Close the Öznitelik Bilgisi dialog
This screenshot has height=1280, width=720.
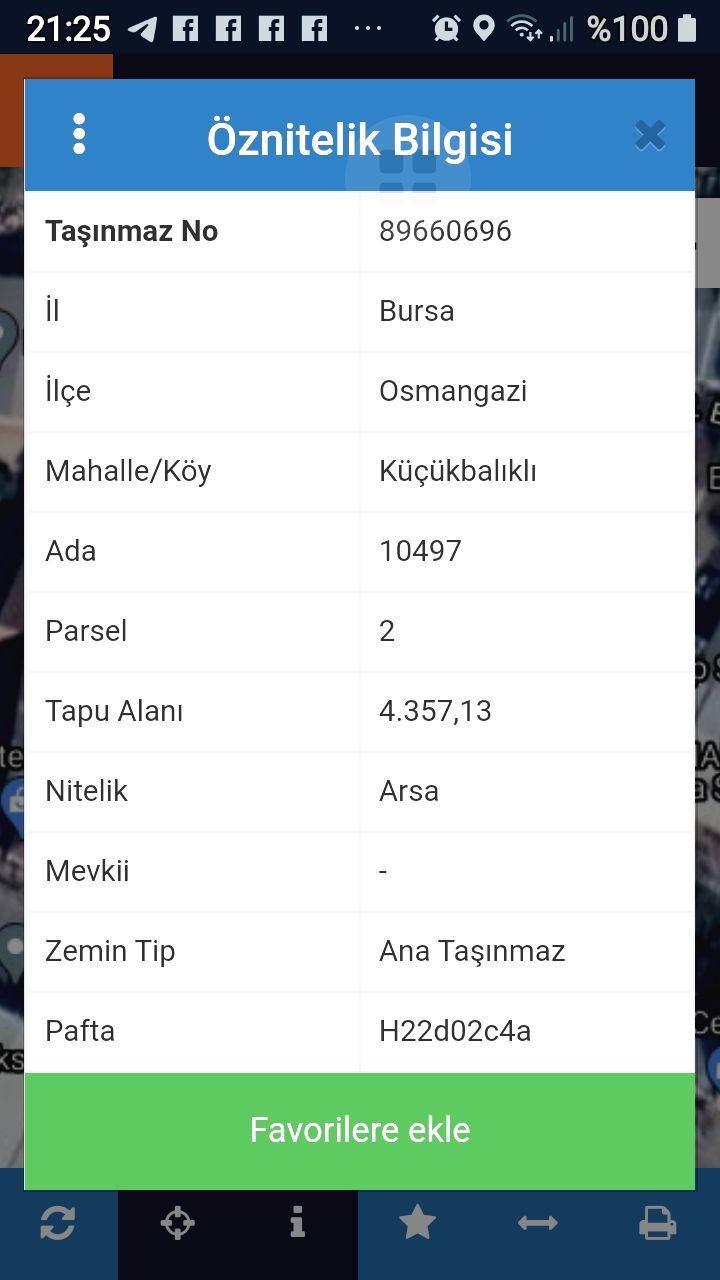pyautogui.click(x=650, y=135)
